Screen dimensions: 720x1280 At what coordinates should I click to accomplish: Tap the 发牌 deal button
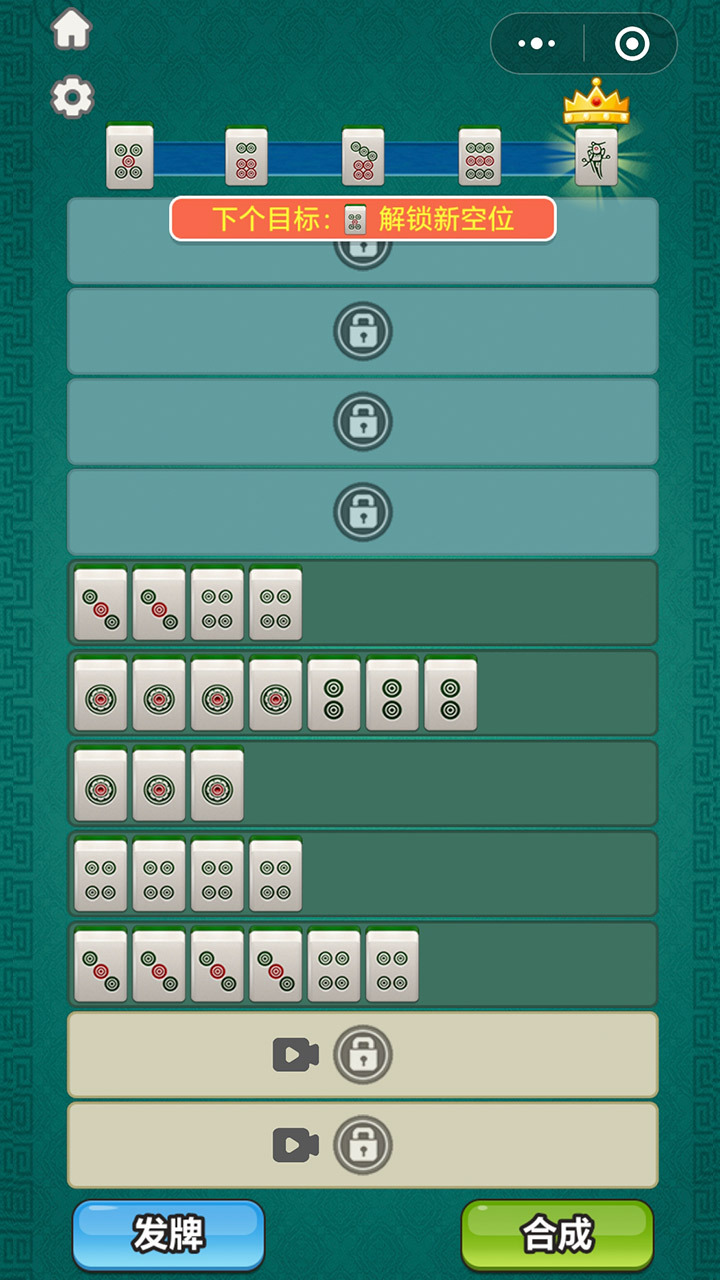pyautogui.click(x=168, y=1234)
